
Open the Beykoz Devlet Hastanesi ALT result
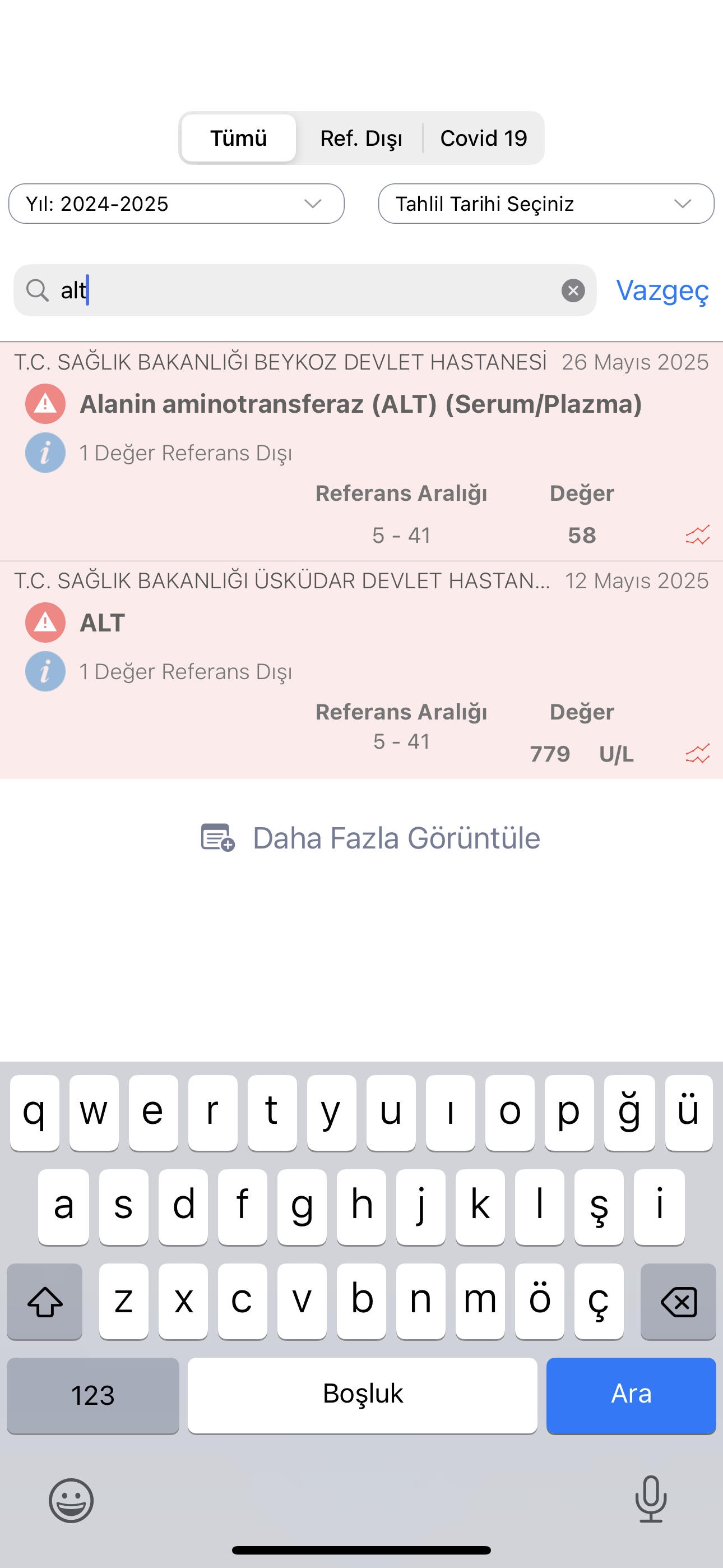(361, 451)
